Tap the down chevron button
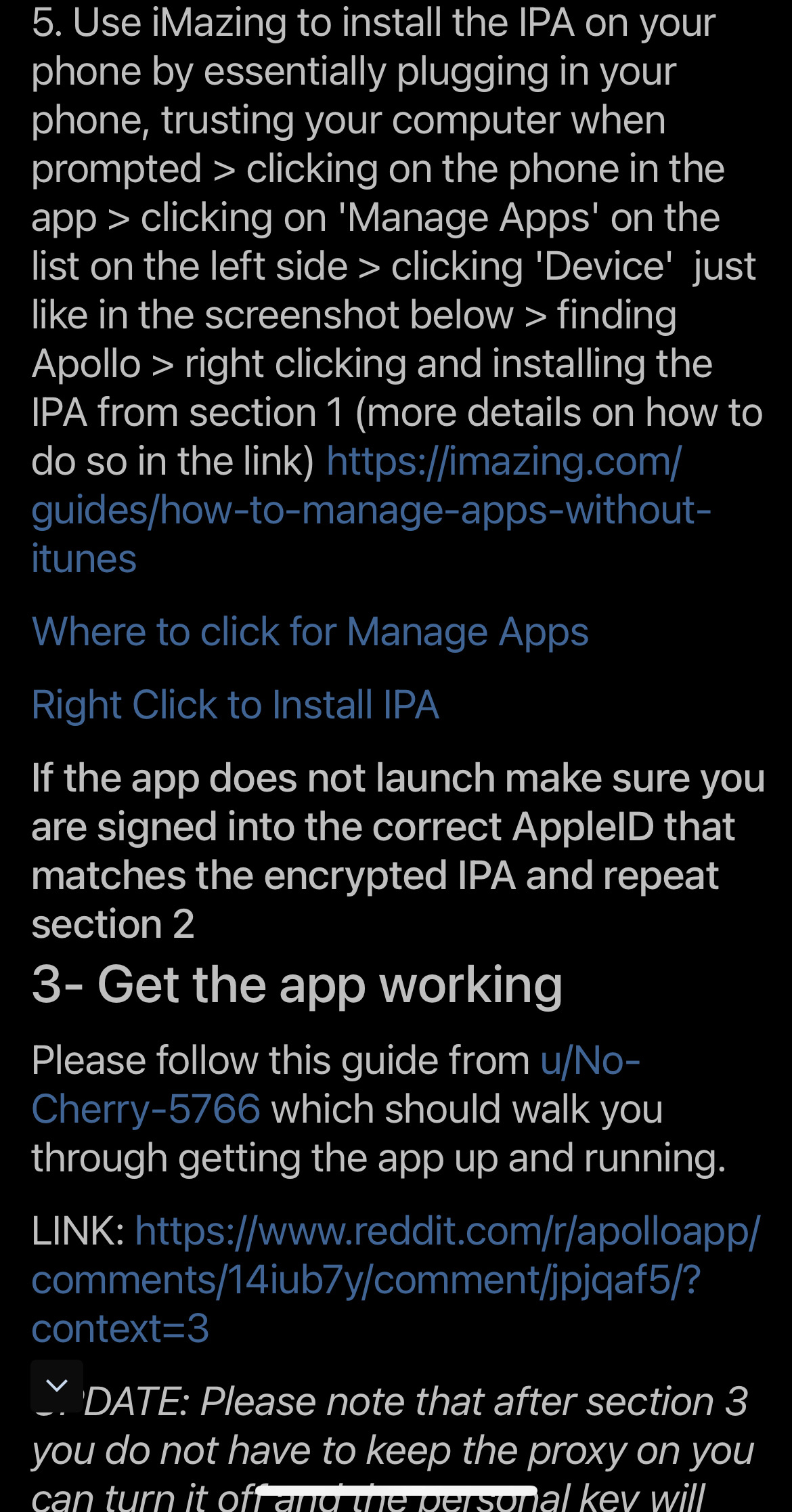This screenshot has height=1512, width=792. point(57,1385)
